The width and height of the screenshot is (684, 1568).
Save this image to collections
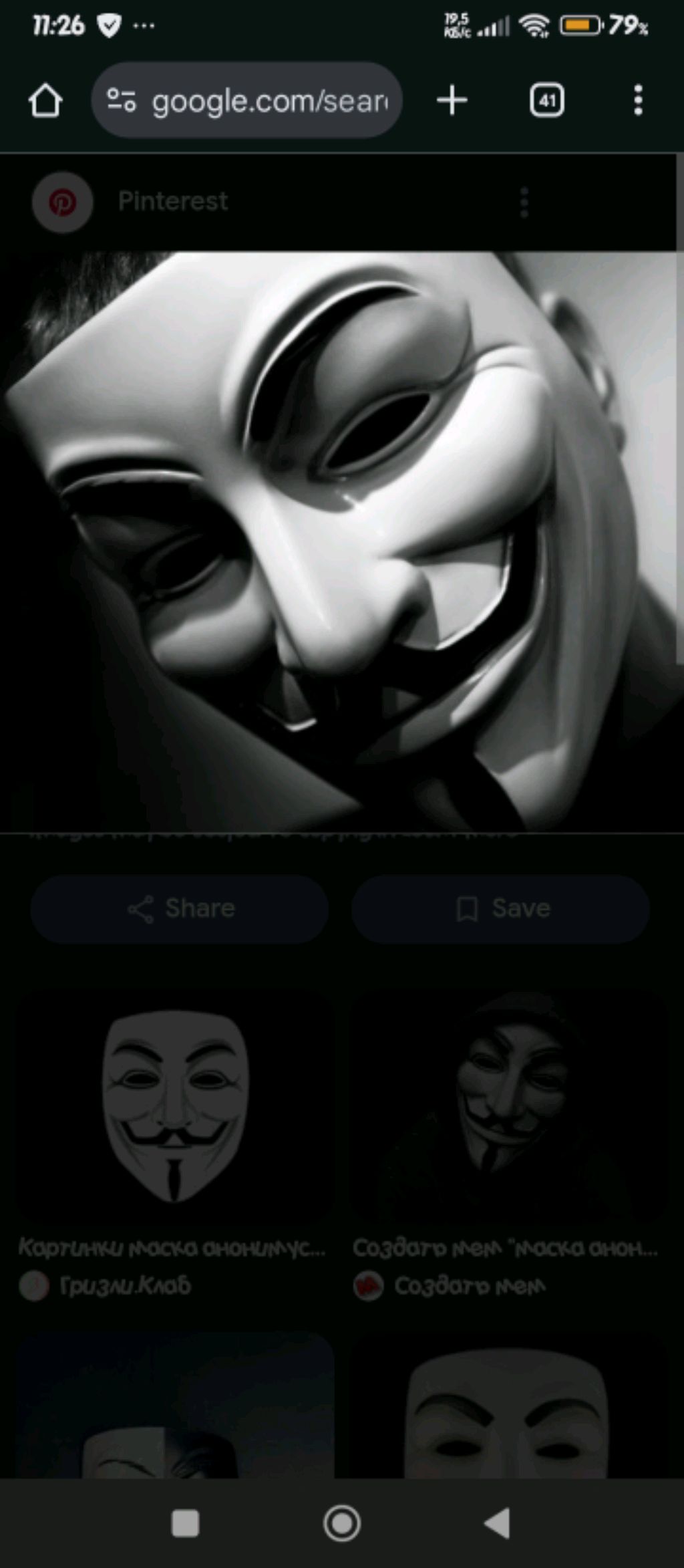501,908
